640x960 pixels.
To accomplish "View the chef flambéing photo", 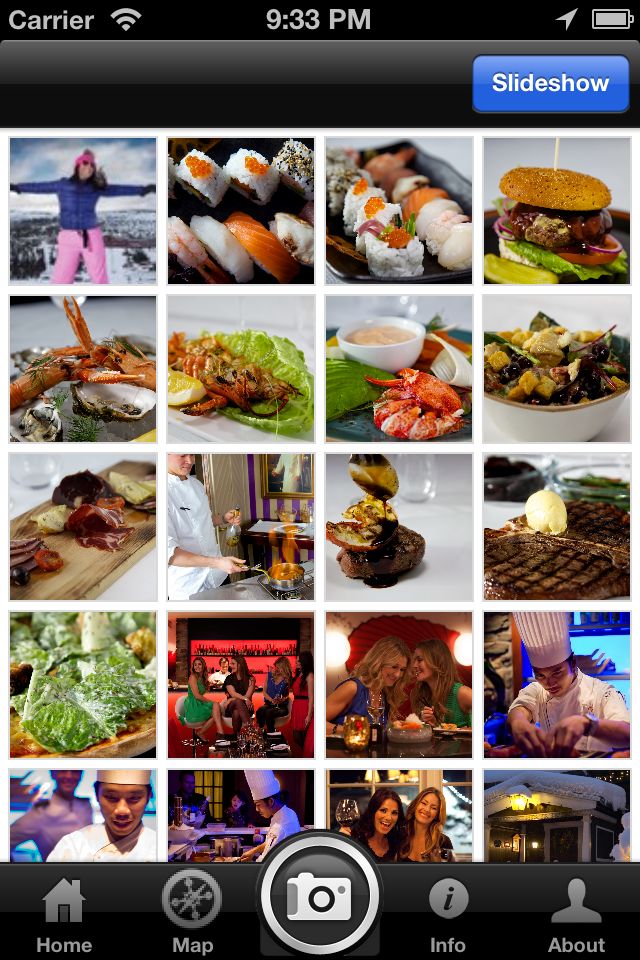I will [241, 527].
